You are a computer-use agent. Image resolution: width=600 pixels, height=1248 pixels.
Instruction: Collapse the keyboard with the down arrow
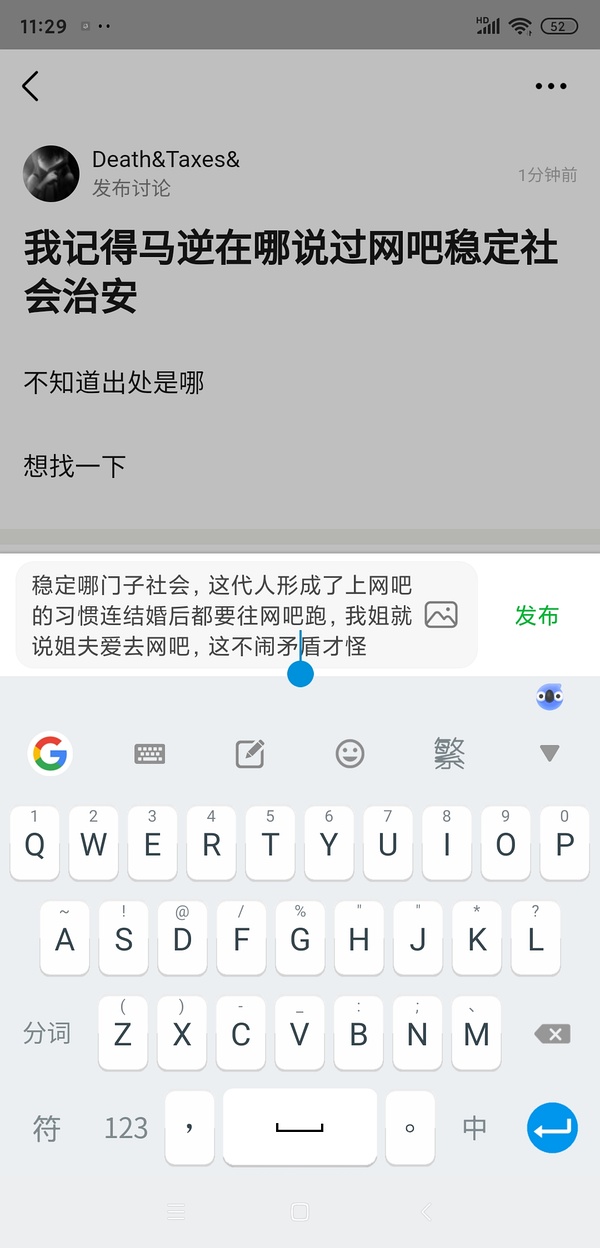coord(549,754)
